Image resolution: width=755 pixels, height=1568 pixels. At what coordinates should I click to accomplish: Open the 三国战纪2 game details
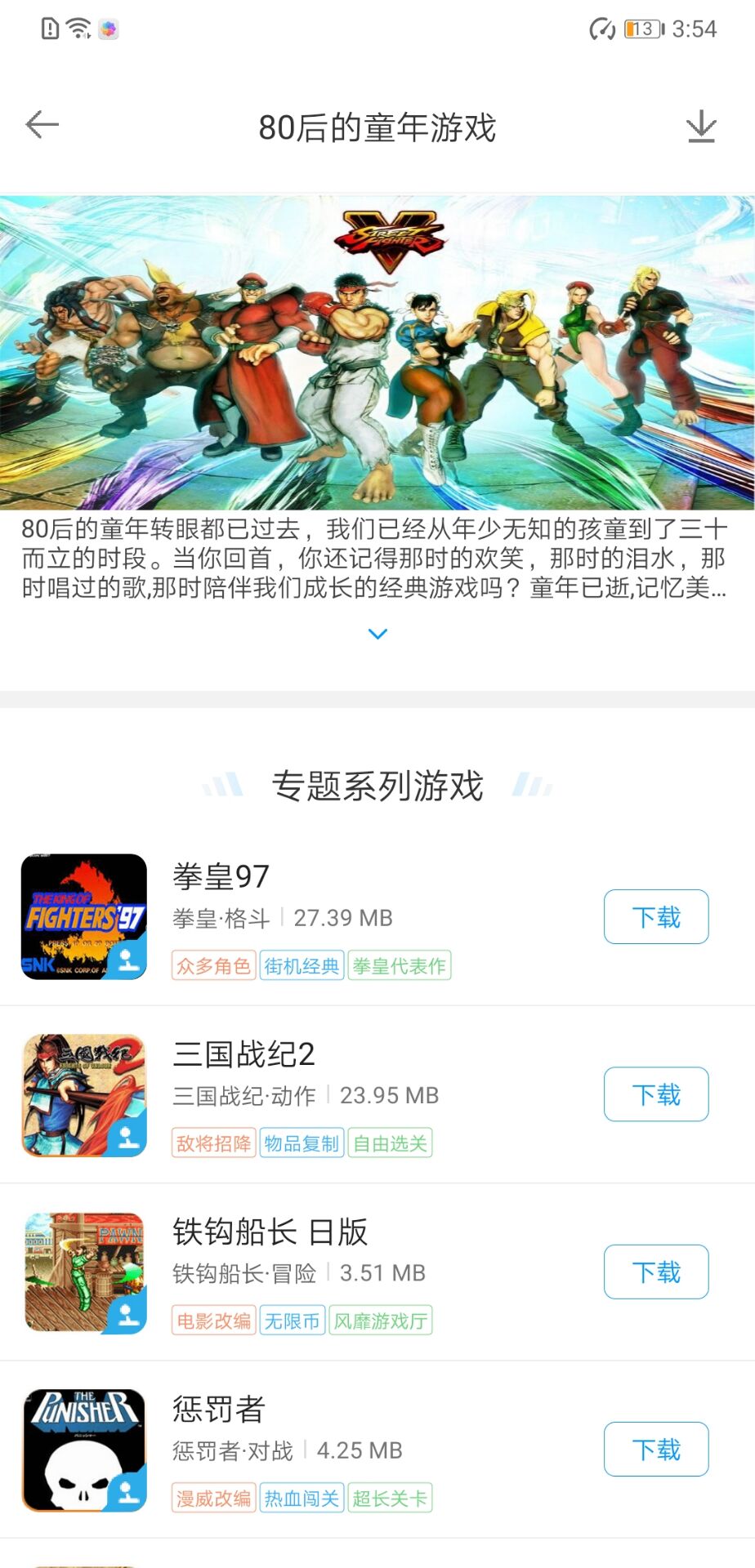[243, 1054]
